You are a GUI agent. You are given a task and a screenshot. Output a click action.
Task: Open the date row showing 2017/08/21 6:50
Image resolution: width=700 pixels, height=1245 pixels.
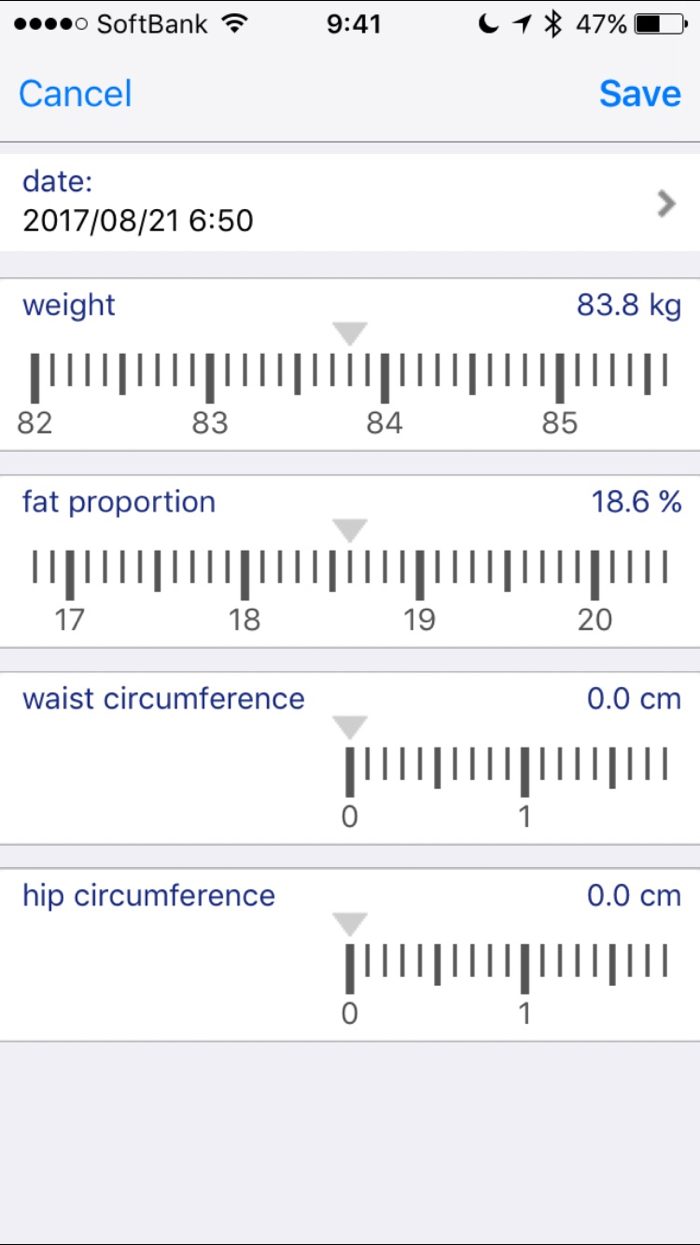(350, 202)
